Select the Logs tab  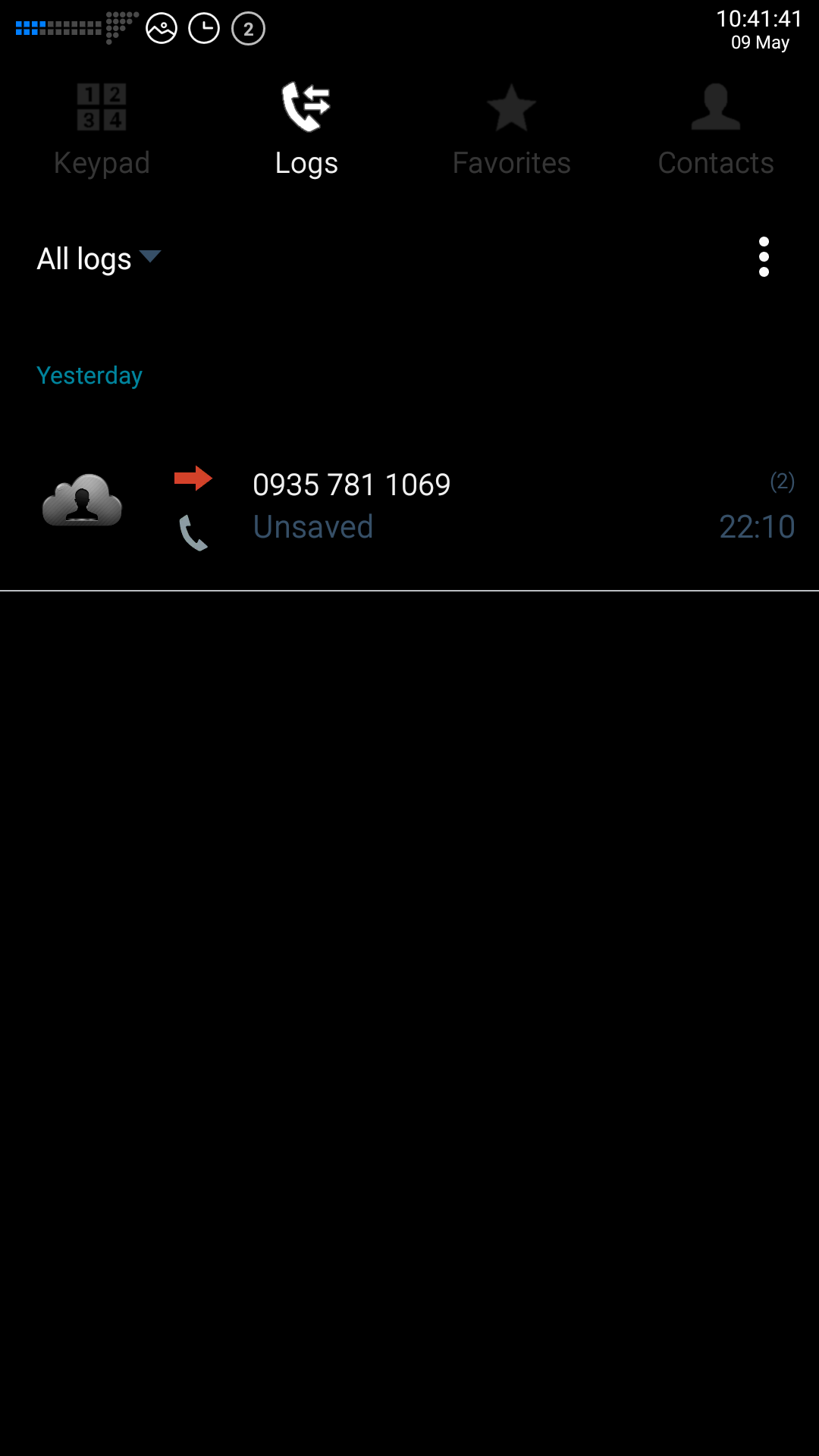(x=306, y=130)
